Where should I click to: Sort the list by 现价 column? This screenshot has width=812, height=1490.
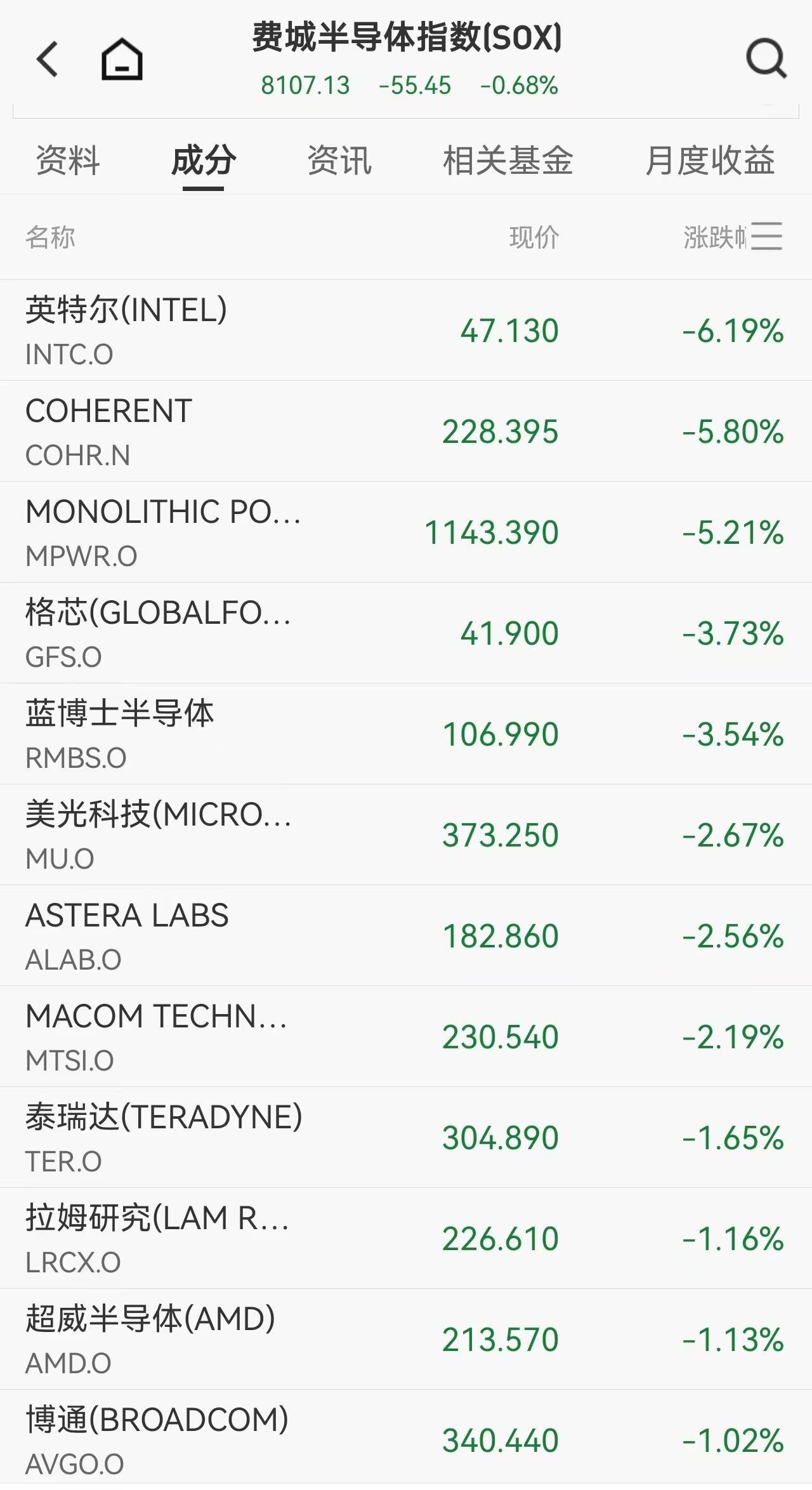coord(534,238)
